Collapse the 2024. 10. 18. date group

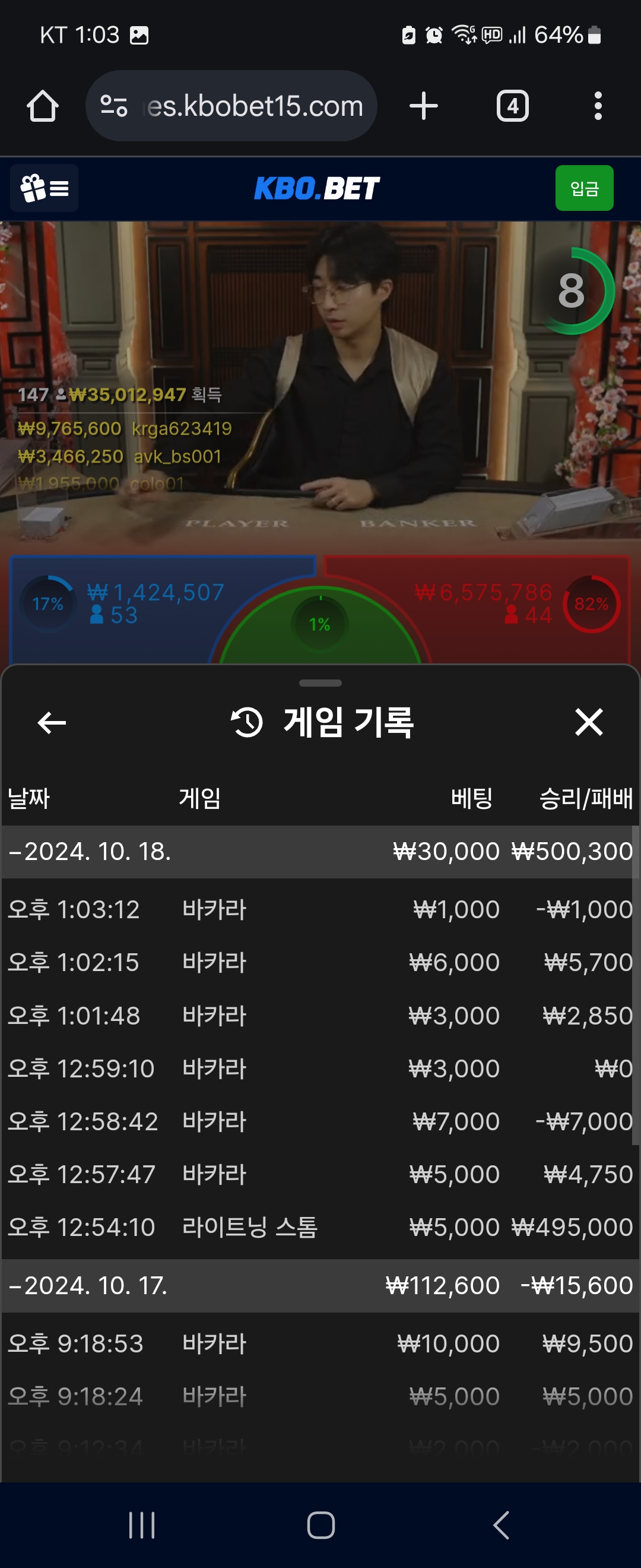click(90, 852)
